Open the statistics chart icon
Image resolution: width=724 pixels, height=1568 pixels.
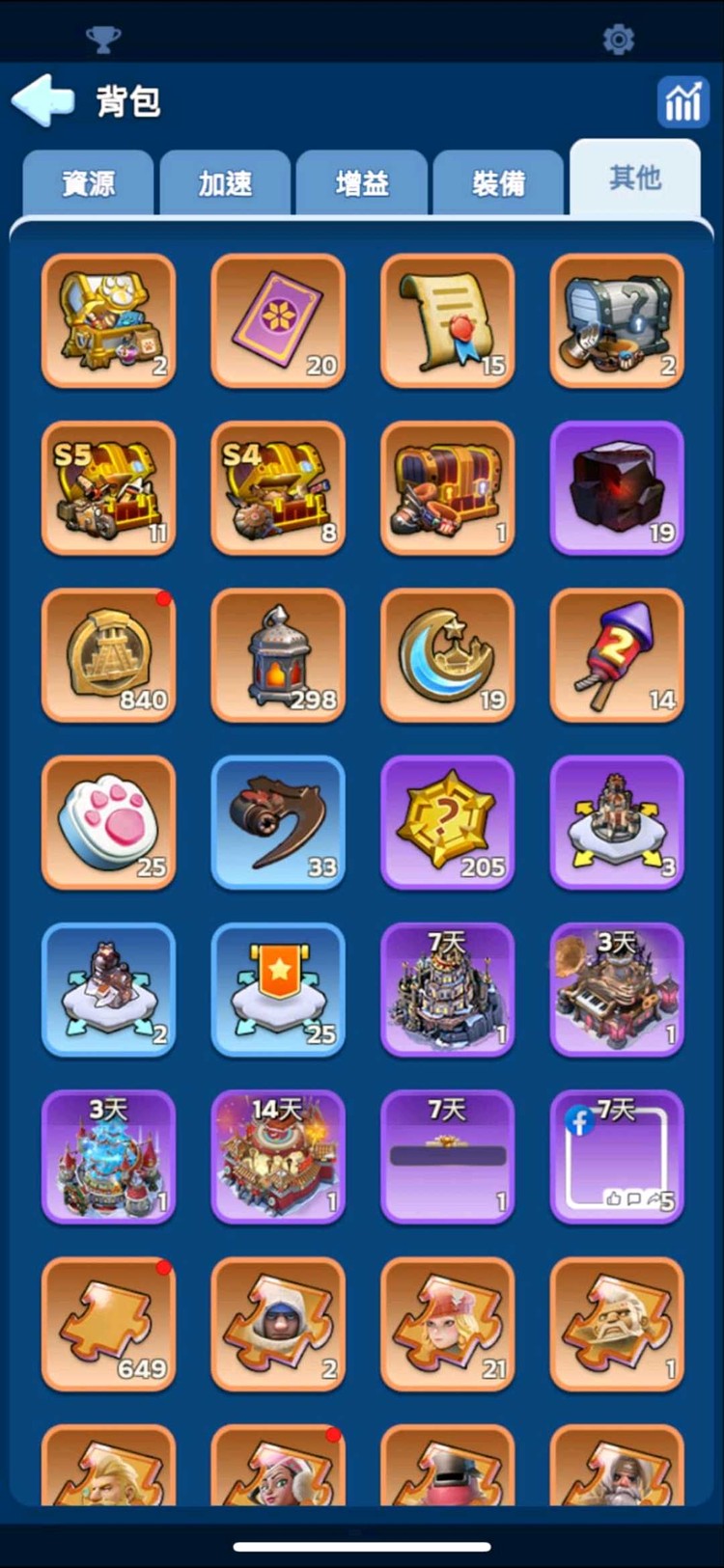[x=683, y=101]
